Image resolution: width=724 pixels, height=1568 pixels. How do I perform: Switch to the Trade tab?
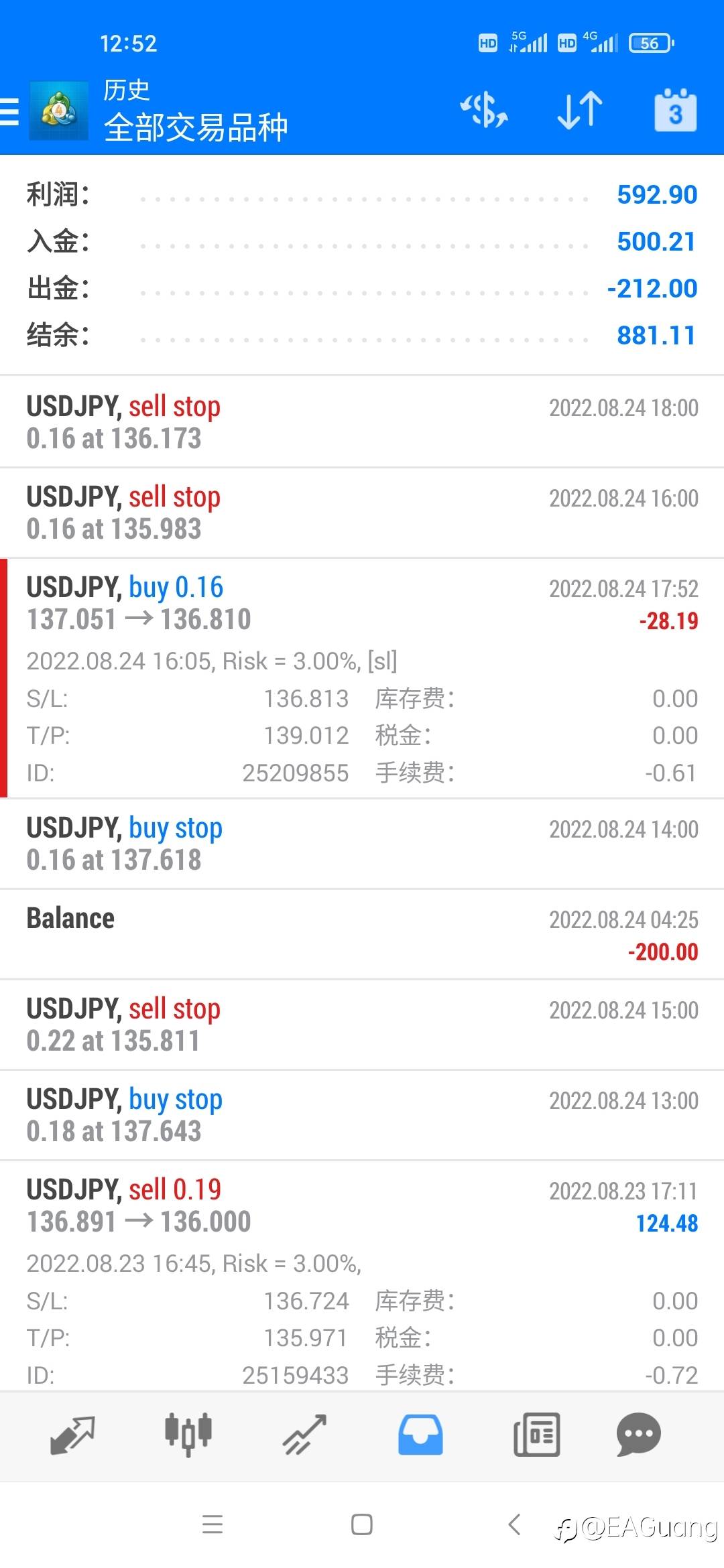(304, 1435)
